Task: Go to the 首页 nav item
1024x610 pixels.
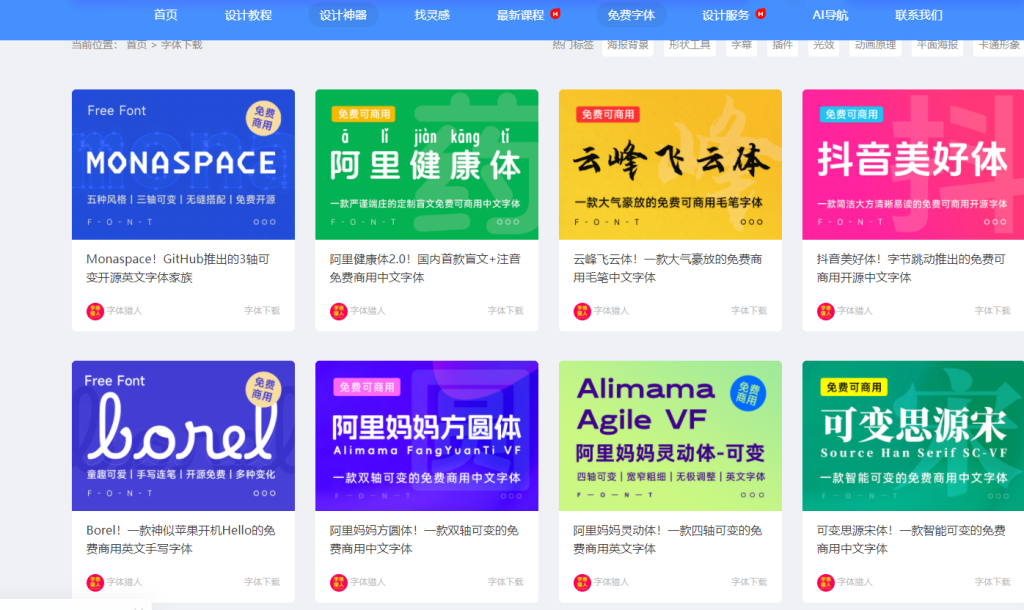Action: click(166, 15)
